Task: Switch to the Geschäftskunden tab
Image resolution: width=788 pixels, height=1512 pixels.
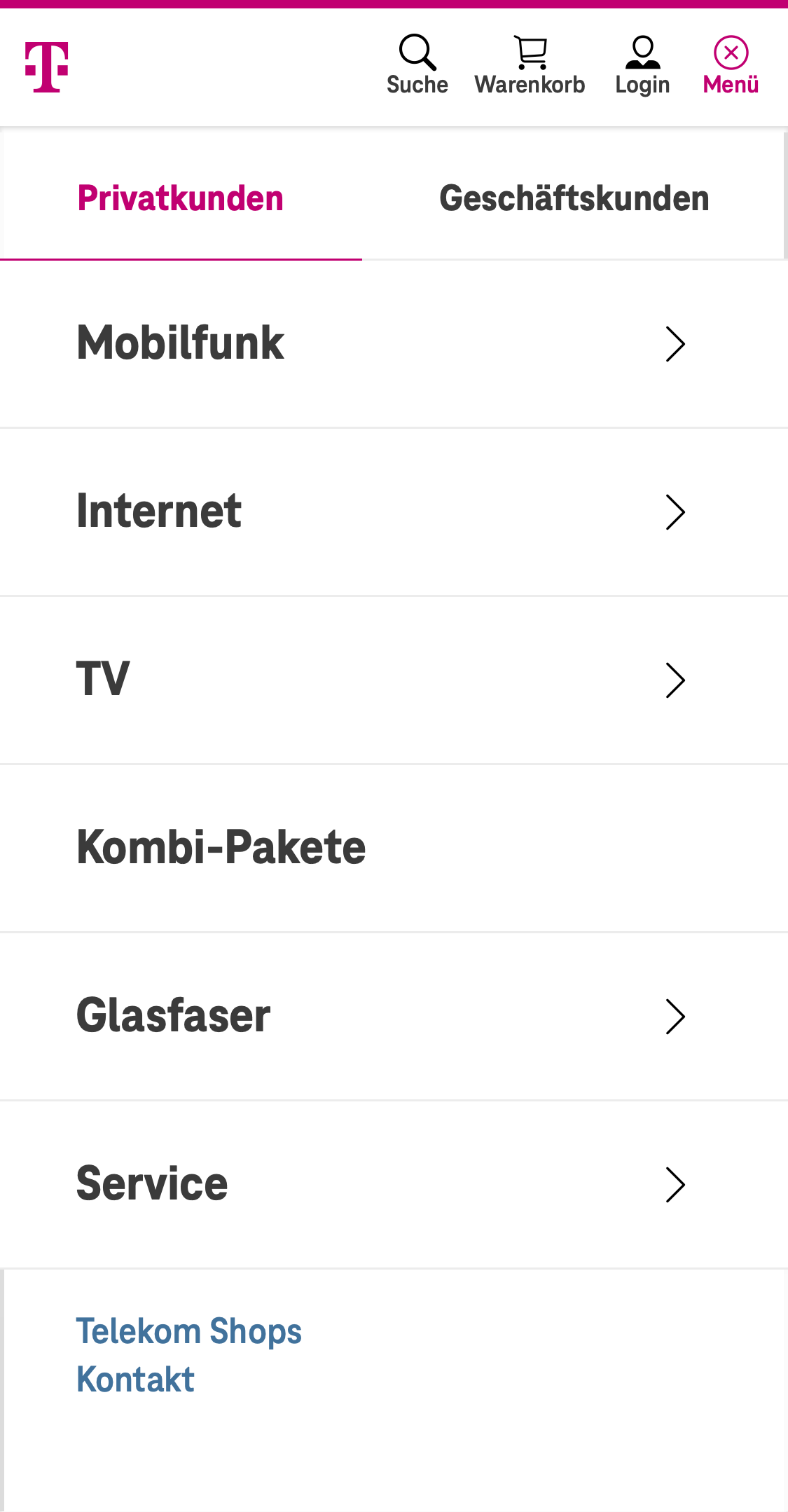Action: tap(574, 198)
